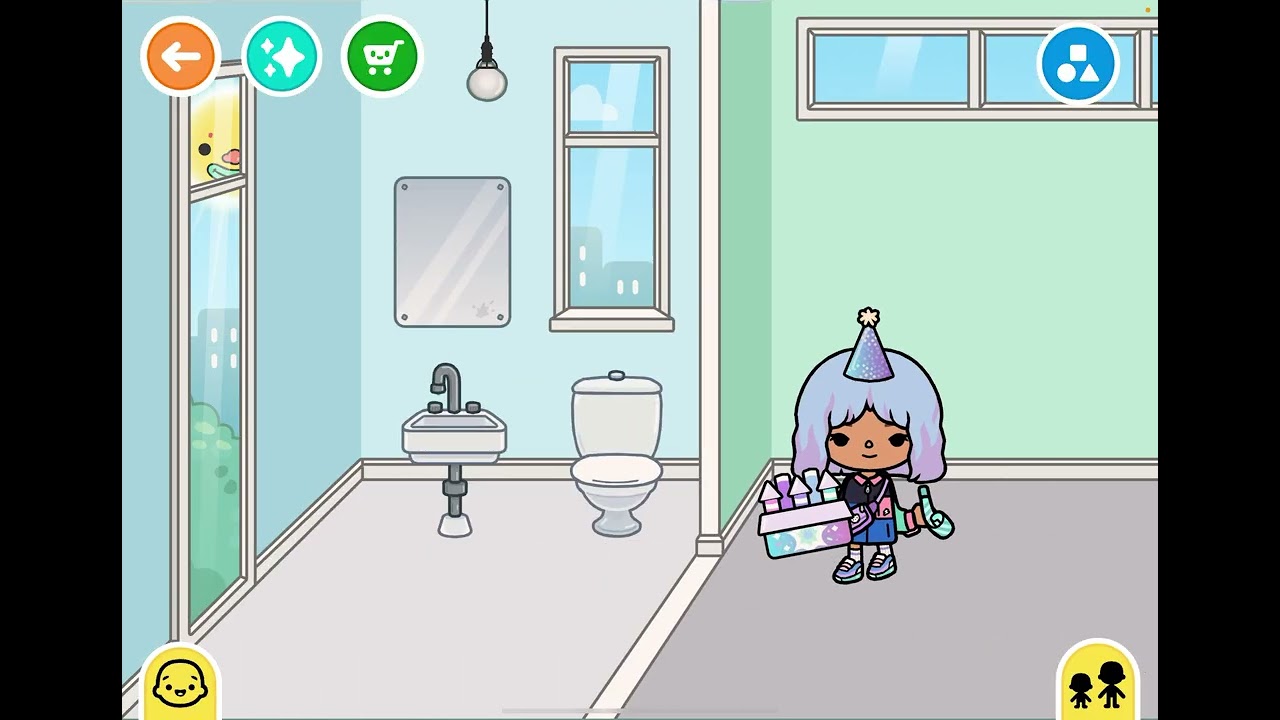
Task: Open the yellow smiley face character drawer
Action: tap(181, 684)
